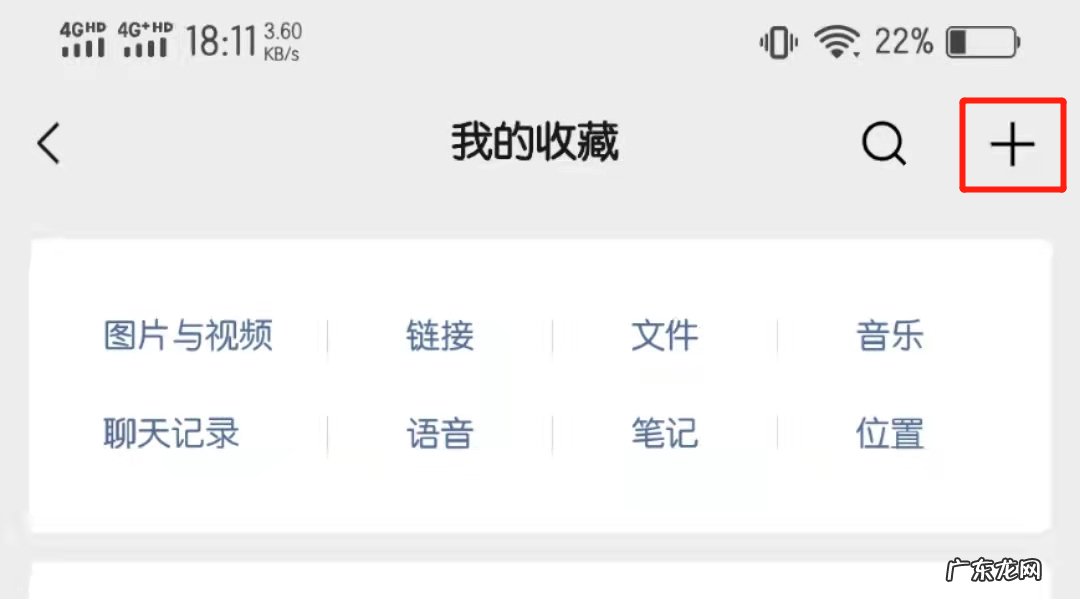
Task: Filter favorites by 音乐
Action: click(890, 336)
